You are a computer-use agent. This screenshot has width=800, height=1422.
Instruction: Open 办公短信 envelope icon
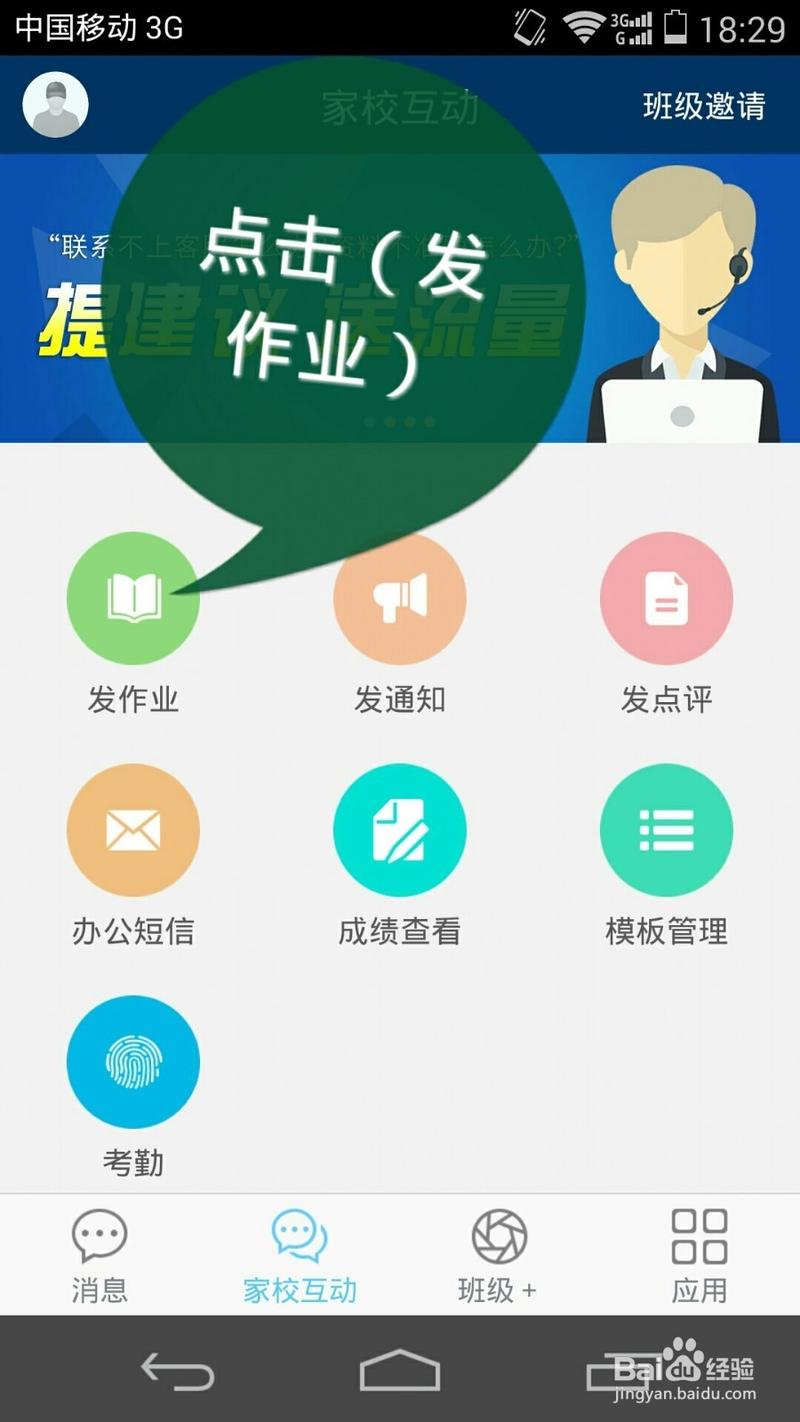pos(133,830)
